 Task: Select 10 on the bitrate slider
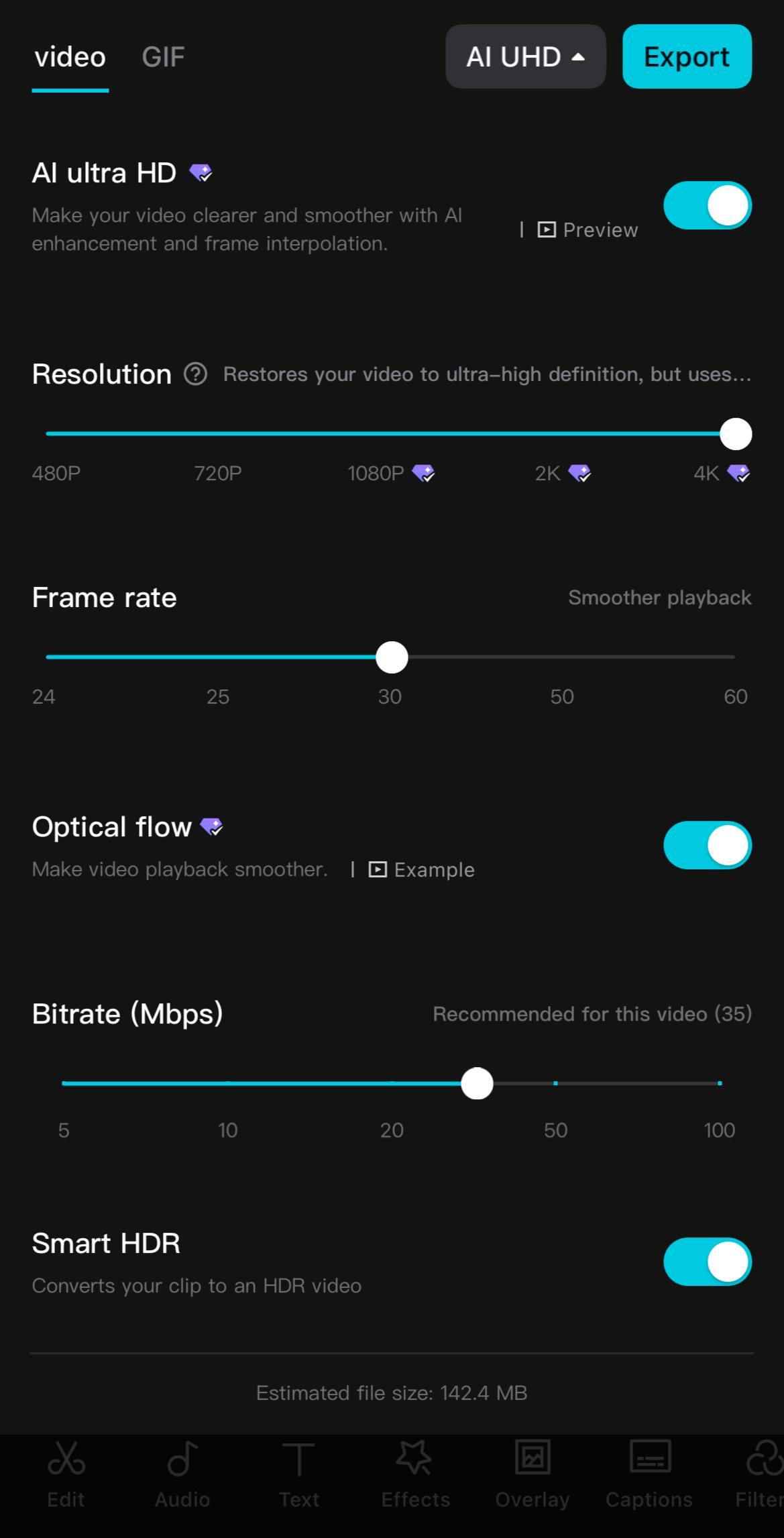pos(228,1083)
